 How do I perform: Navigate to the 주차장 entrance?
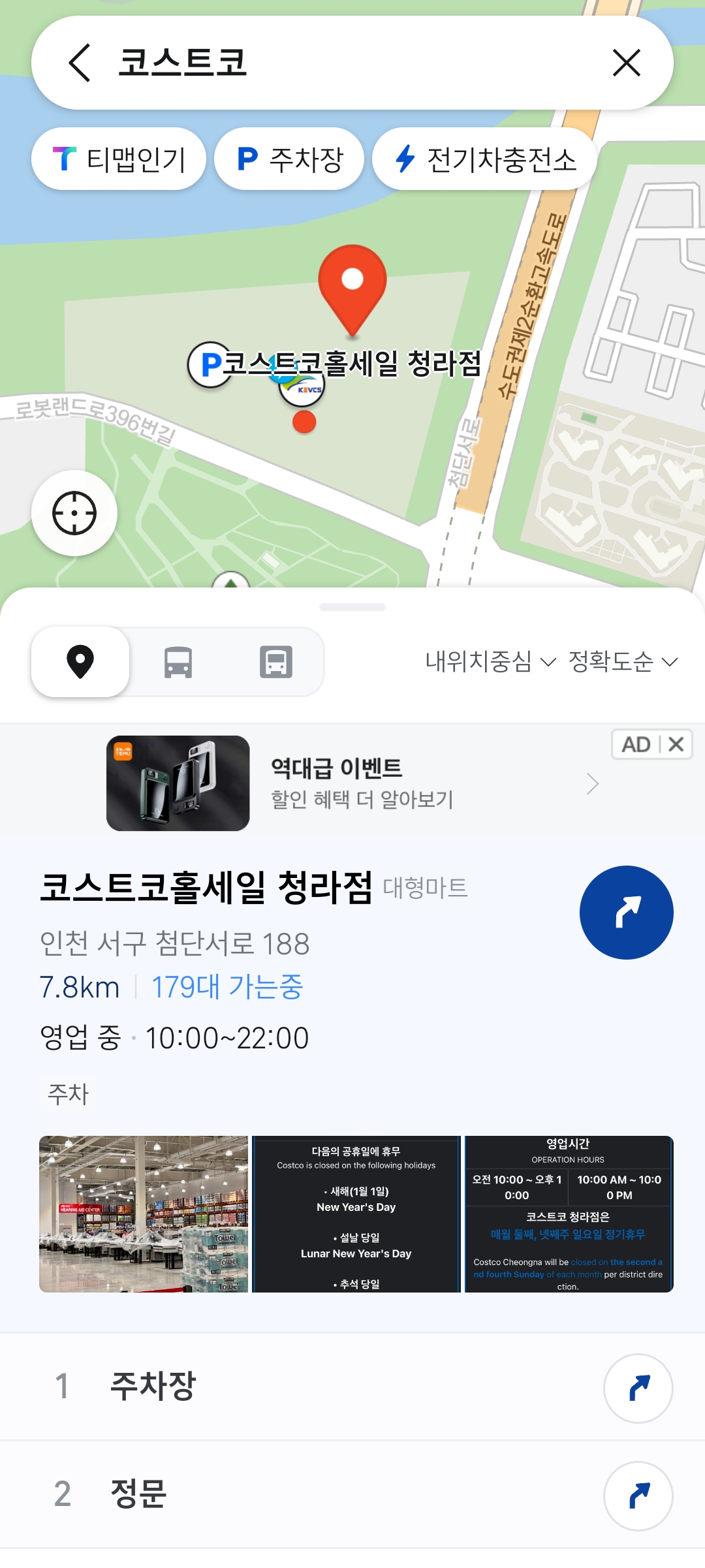pyautogui.click(x=638, y=1388)
